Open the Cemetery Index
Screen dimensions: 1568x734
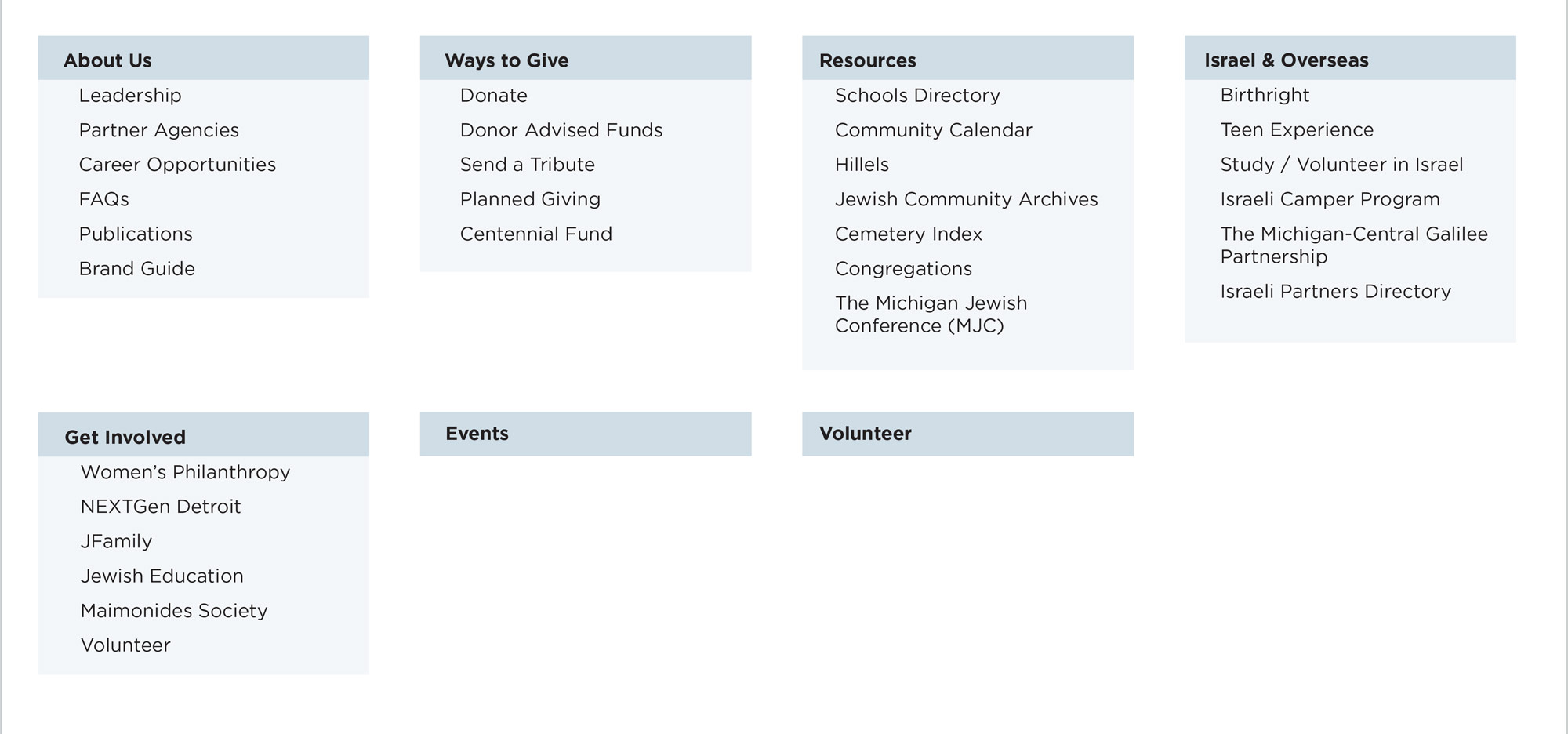[x=908, y=234]
